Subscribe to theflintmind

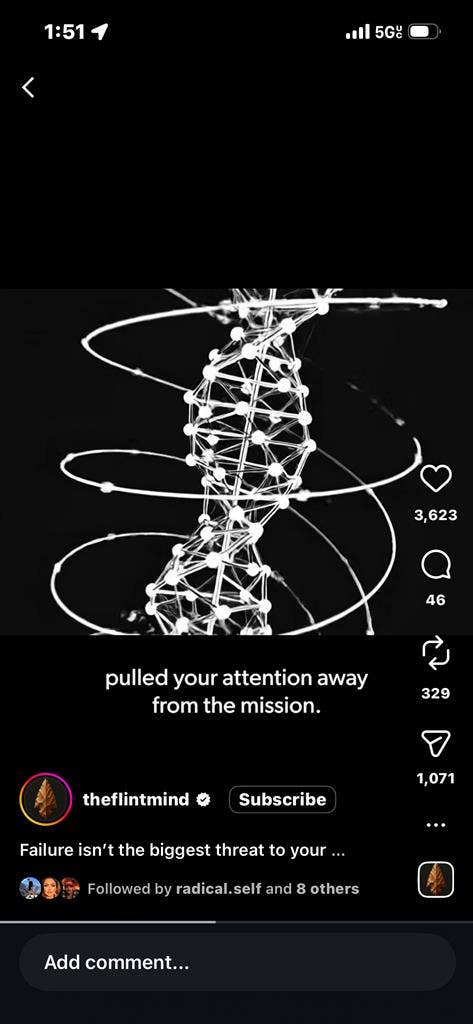tap(282, 799)
